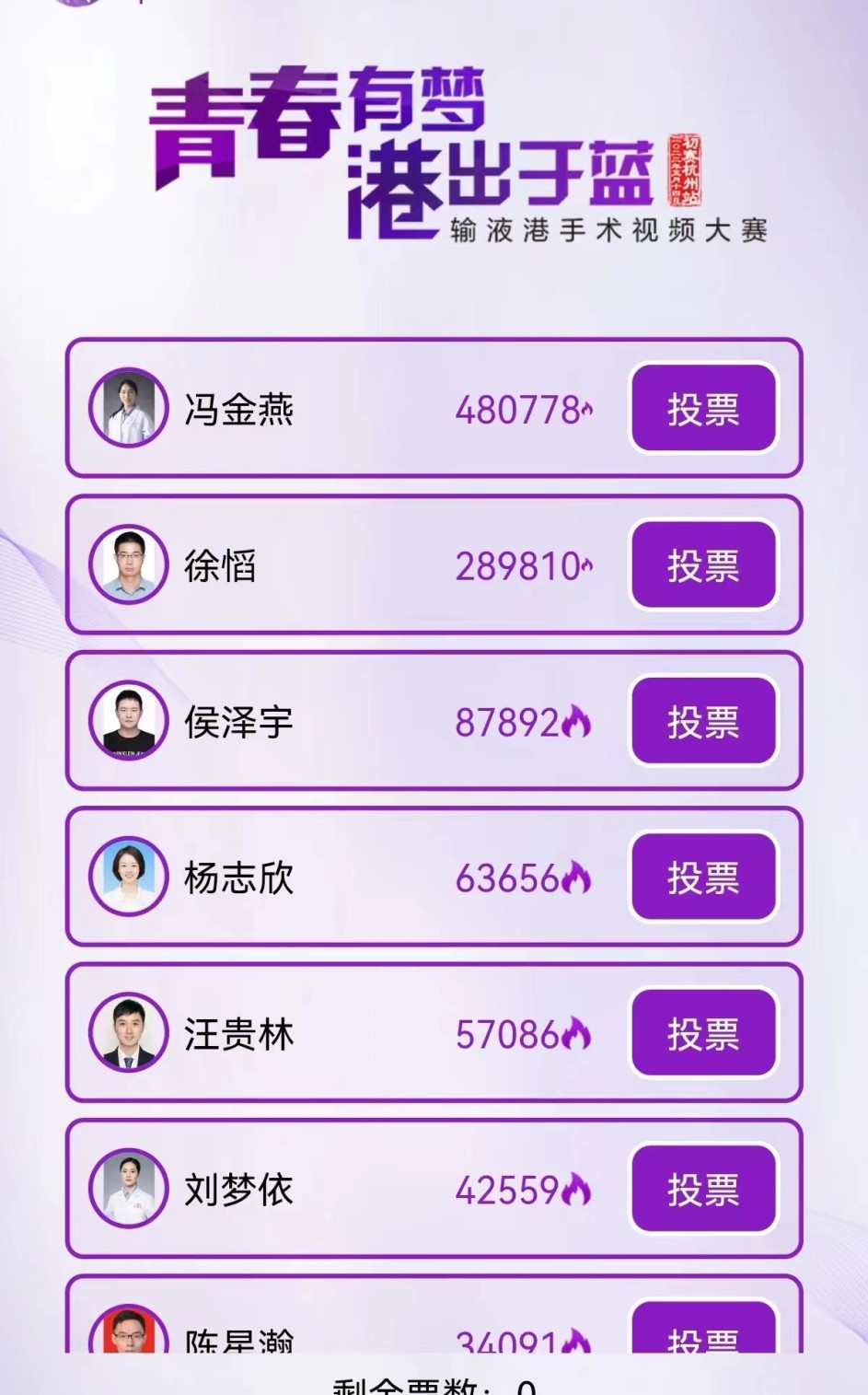Vote for 汪贵林

point(703,1033)
